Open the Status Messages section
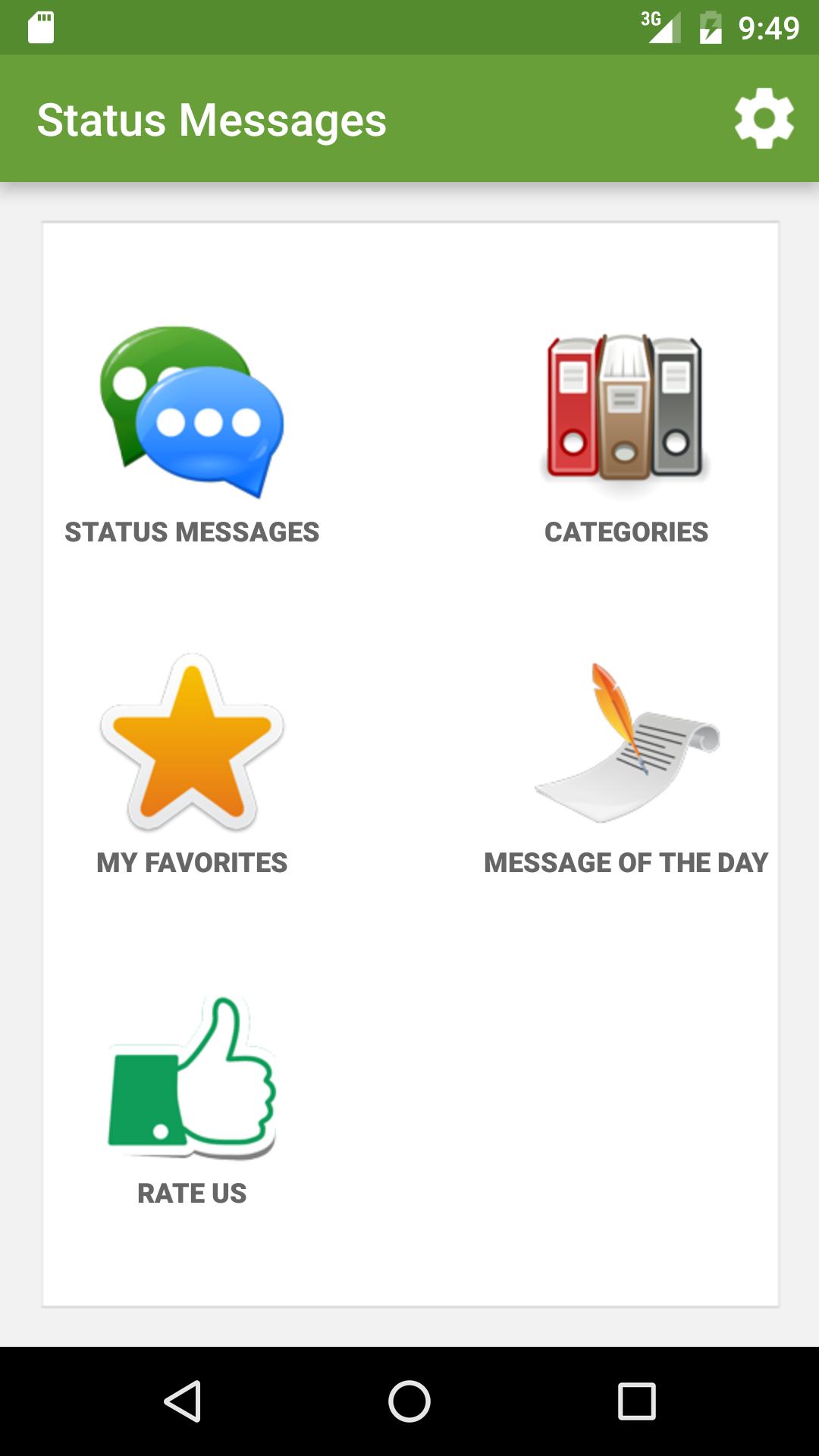The height and width of the screenshot is (1456, 819). point(192,436)
